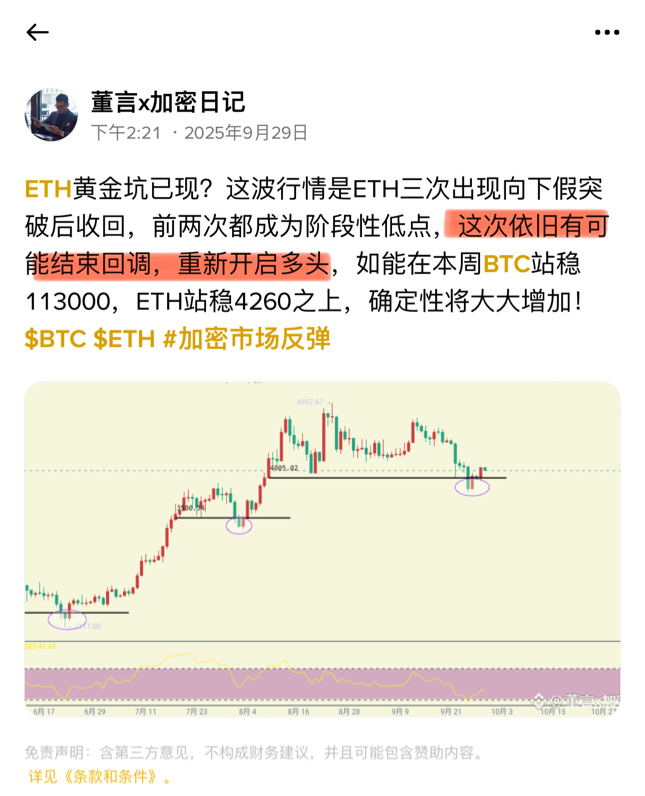The width and height of the screenshot is (645, 796).
Task: Open the $ETH cashtag
Action: coord(124,340)
